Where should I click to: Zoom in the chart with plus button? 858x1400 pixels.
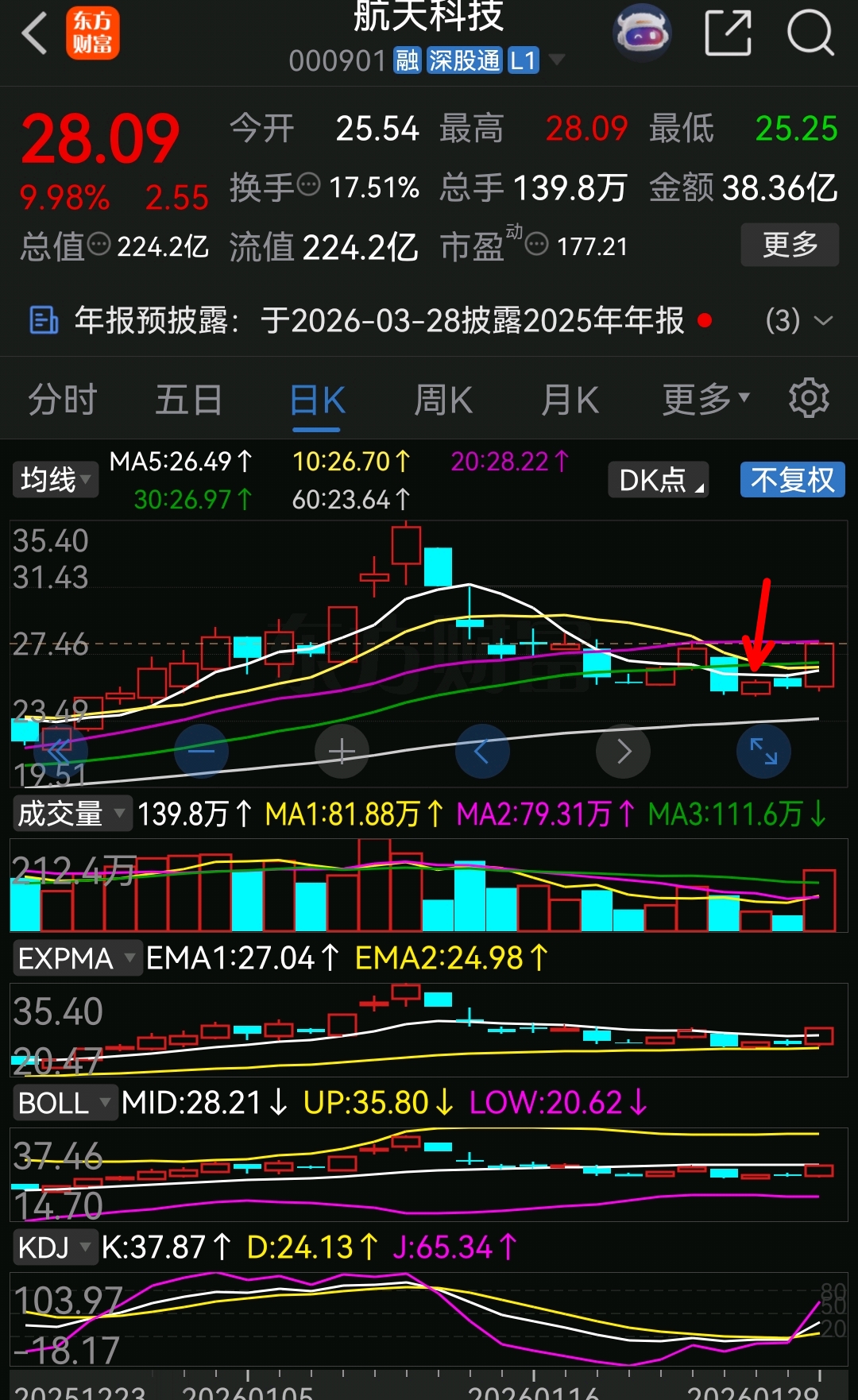pyautogui.click(x=342, y=751)
